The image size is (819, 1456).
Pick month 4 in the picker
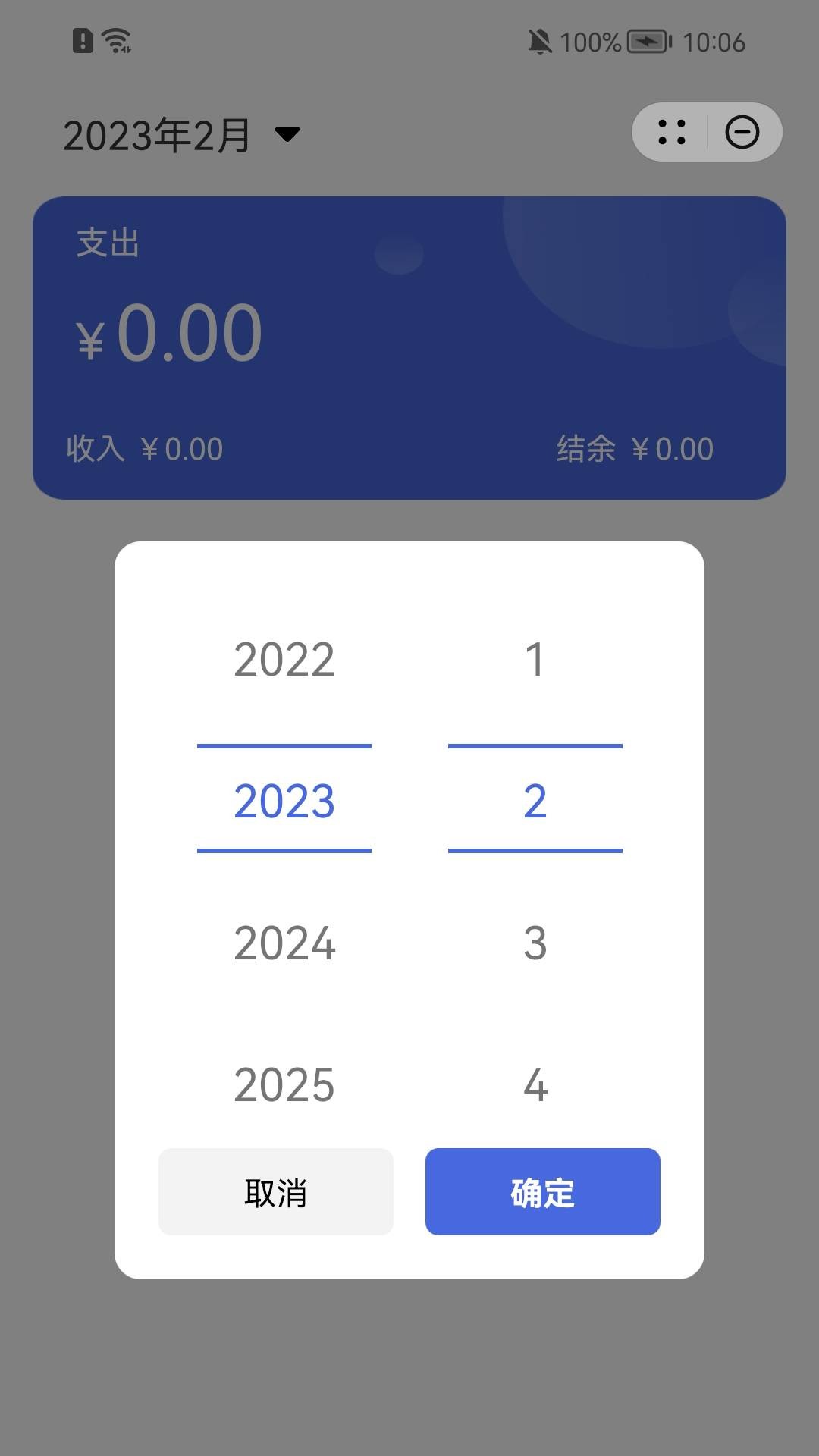coord(535,1084)
